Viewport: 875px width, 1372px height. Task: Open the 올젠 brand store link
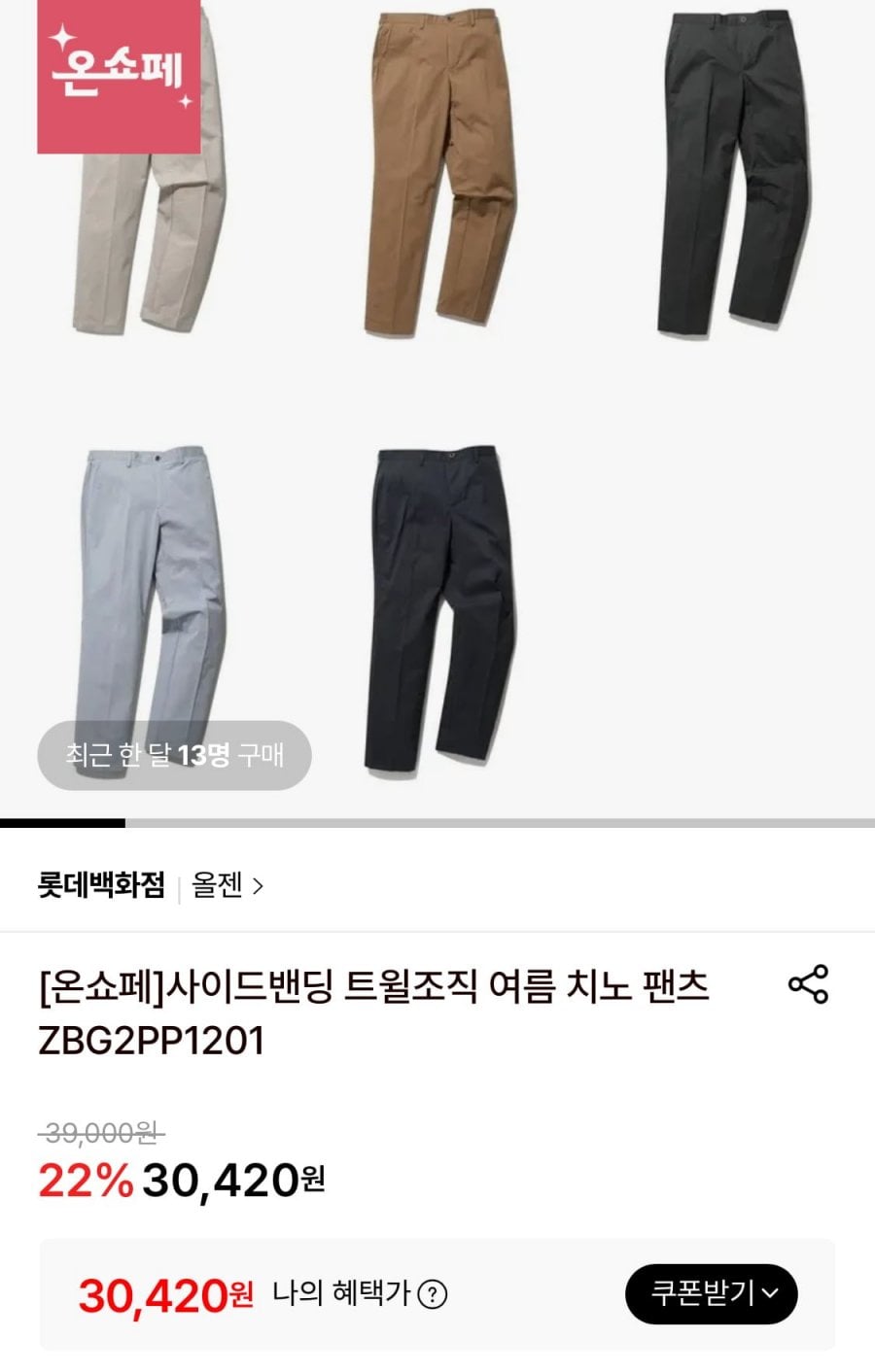click(x=227, y=886)
